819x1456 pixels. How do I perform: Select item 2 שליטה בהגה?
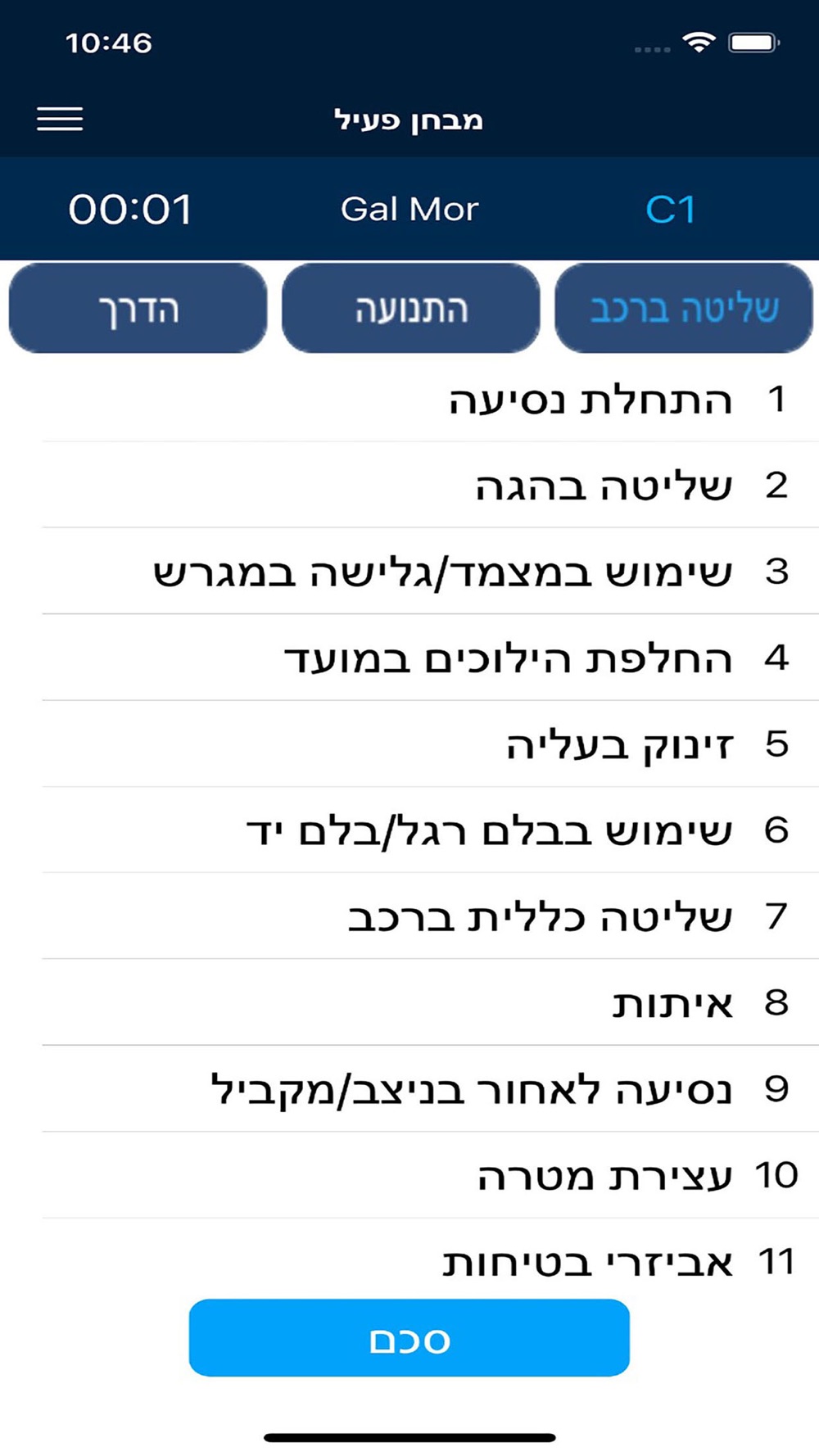(x=430, y=486)
